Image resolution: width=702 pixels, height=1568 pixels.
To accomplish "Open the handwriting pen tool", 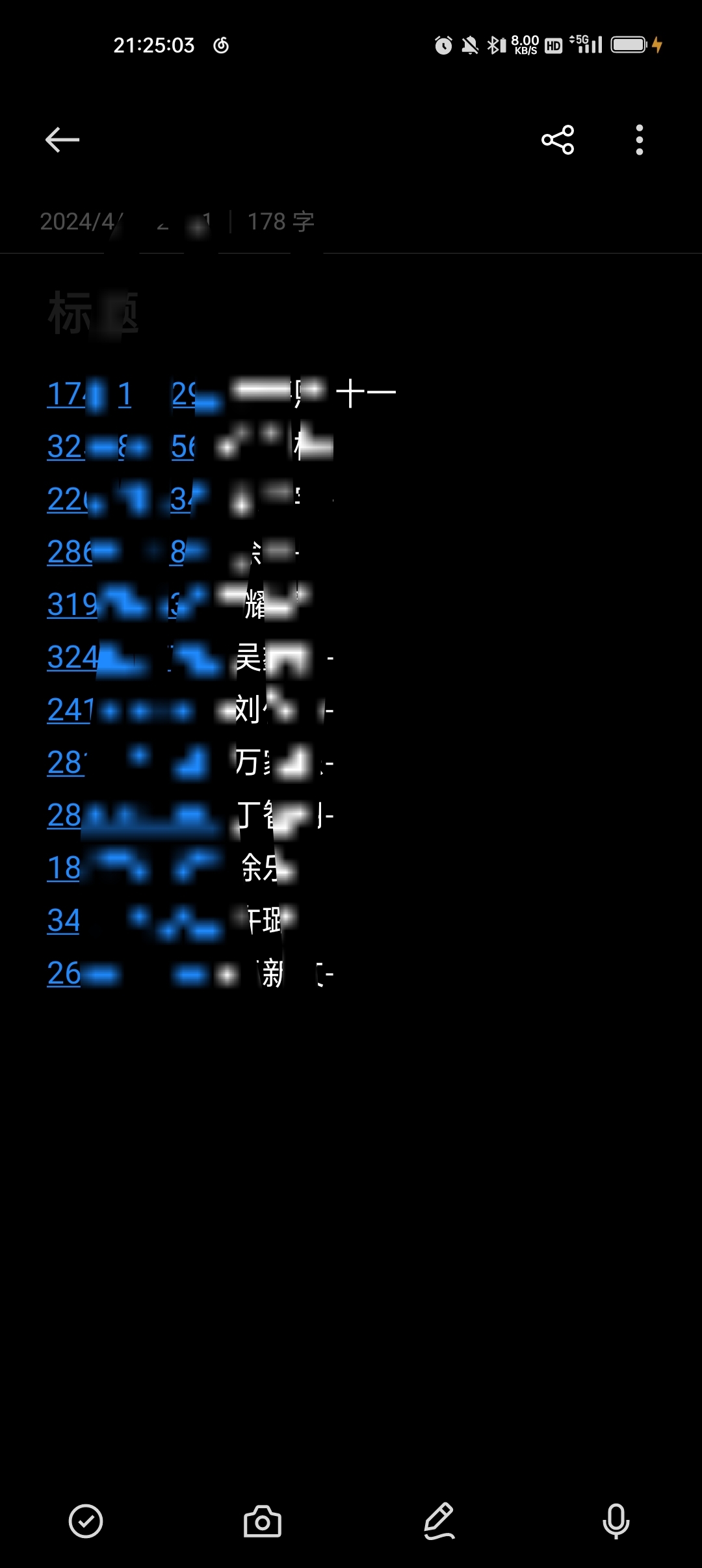I will (439, 1521).
